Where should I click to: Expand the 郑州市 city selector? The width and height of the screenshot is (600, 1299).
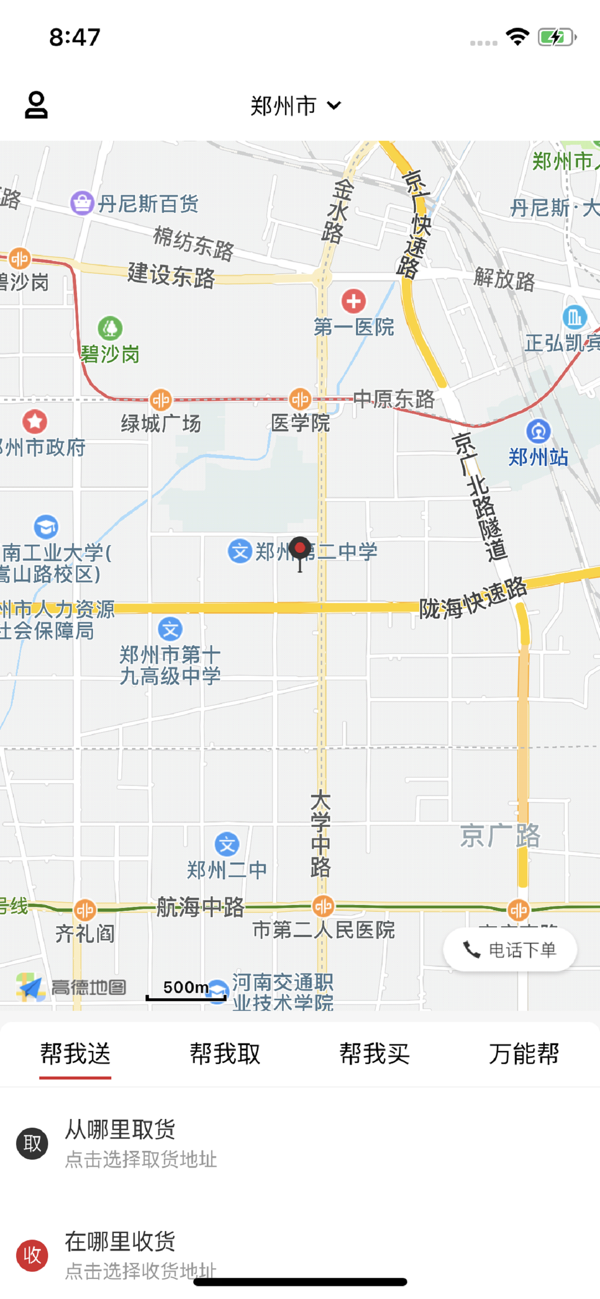(296, 106)
